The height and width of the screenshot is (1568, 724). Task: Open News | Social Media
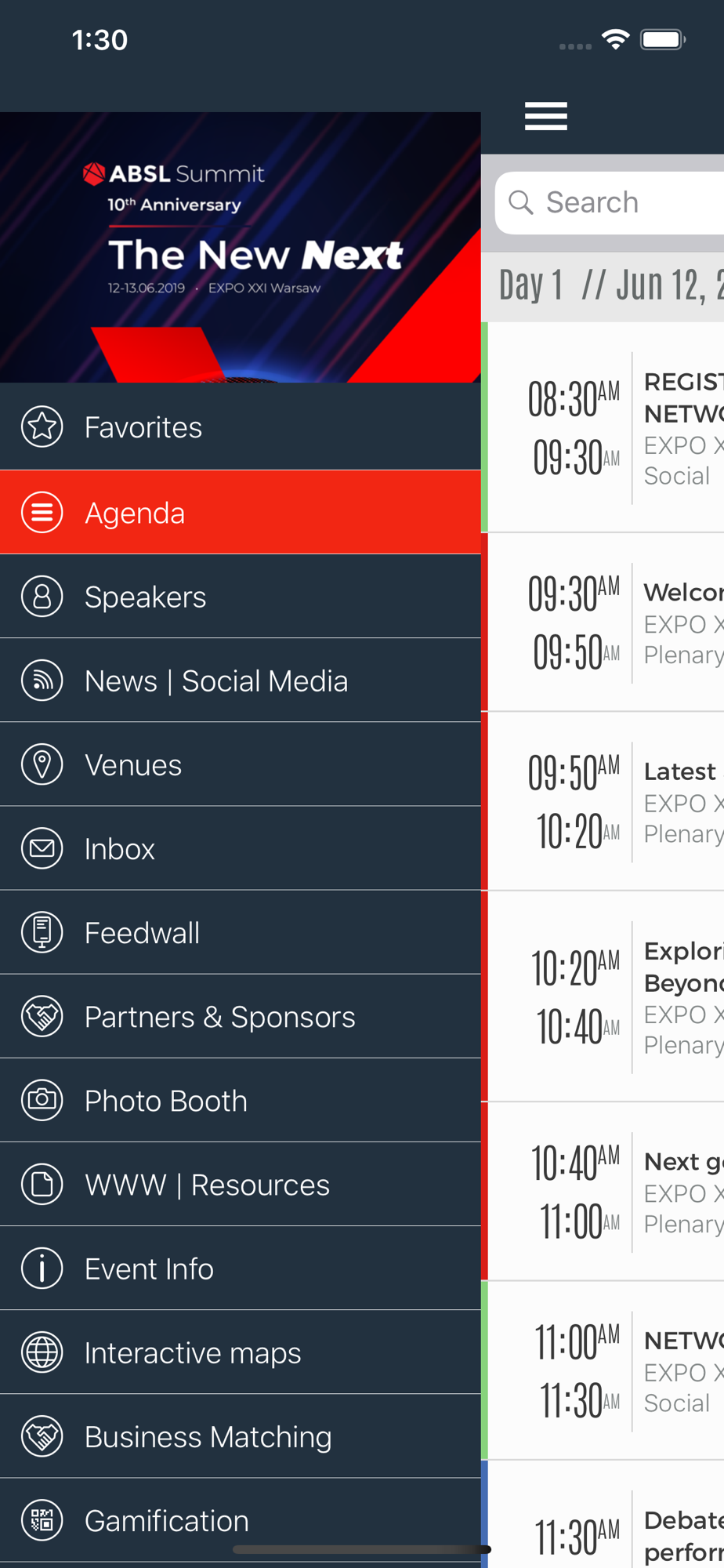(x=241, y=681)
